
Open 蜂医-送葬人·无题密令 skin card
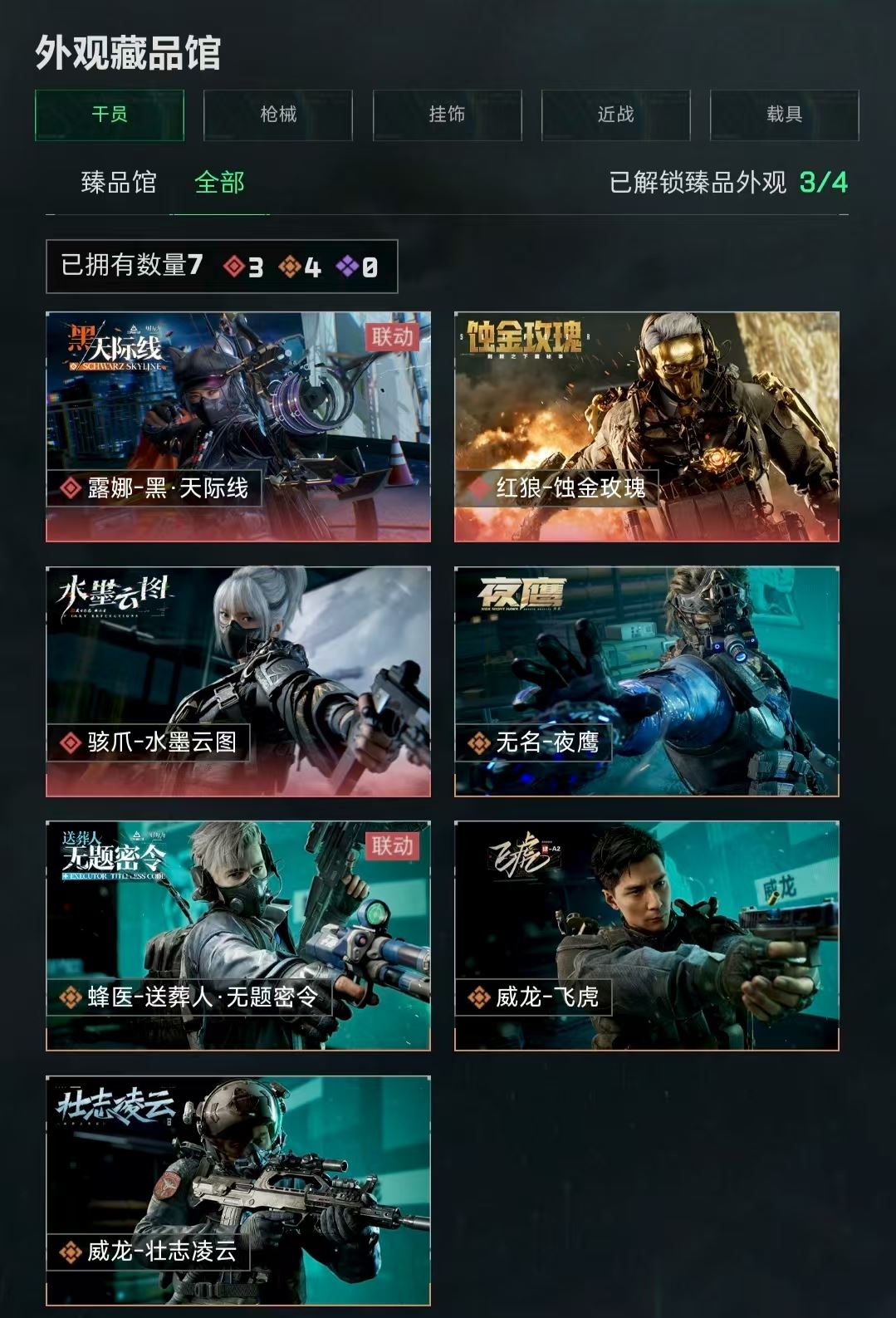[238, 935]
